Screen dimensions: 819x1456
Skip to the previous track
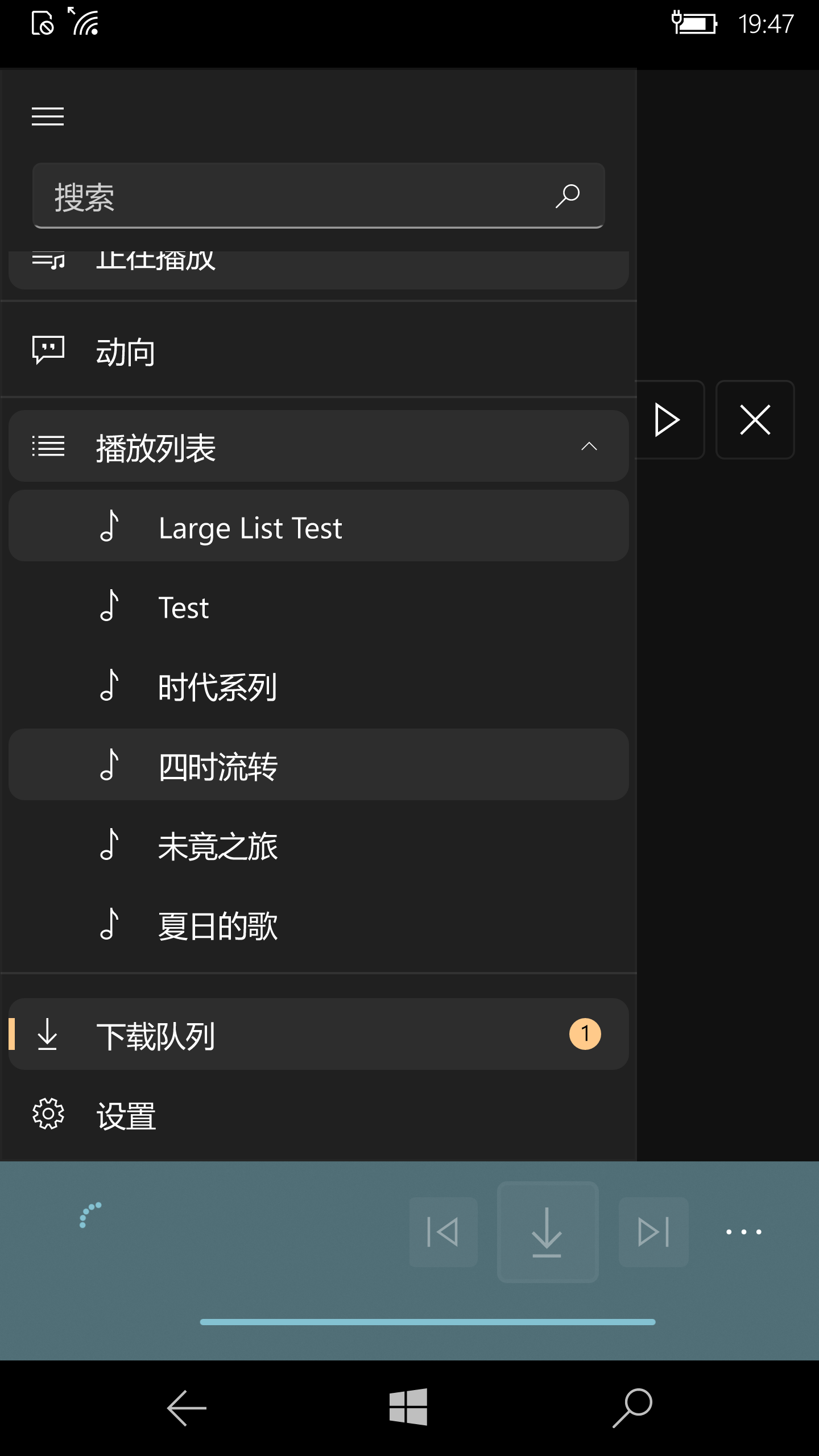(443, 1232)
